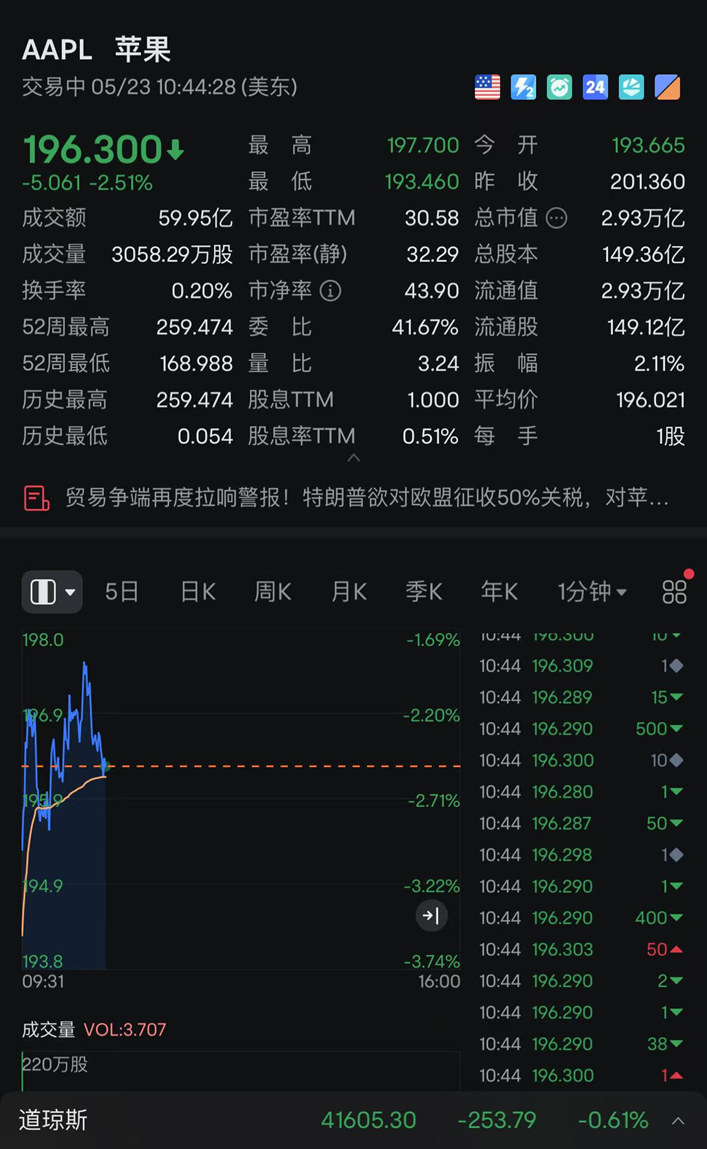Open the chart layout selector dropdown

click(x=52, y=592)
